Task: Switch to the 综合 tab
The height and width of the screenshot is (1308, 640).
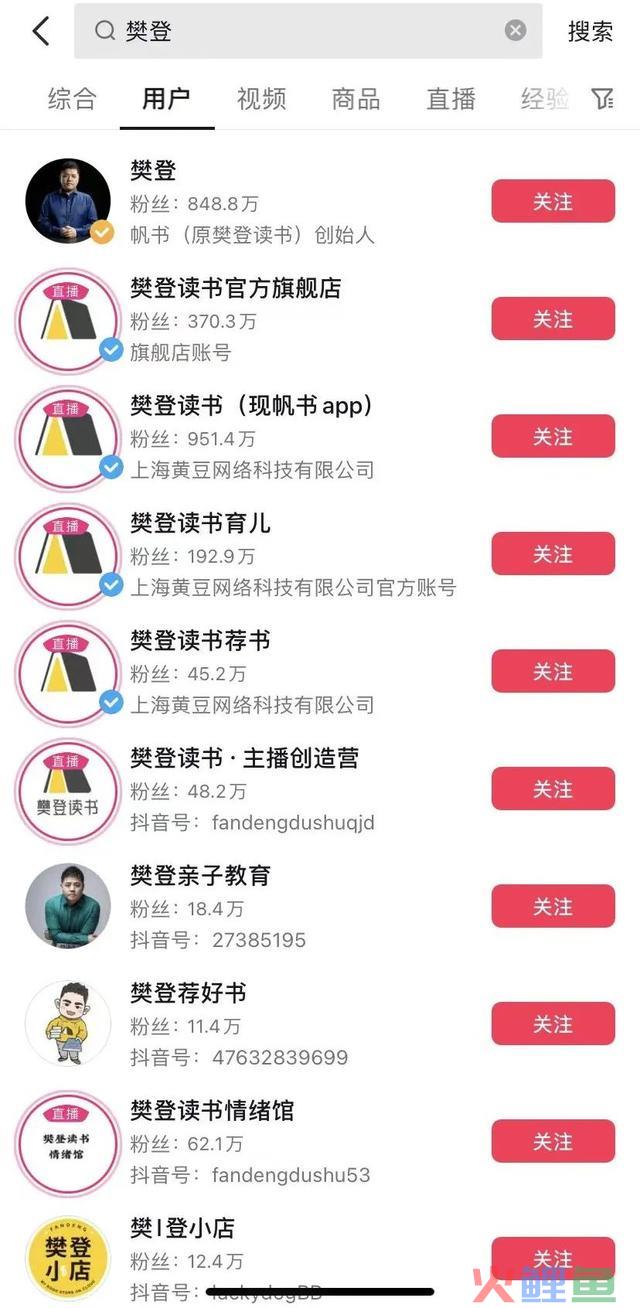Action: pyautogui.click(x=72, y=98)
